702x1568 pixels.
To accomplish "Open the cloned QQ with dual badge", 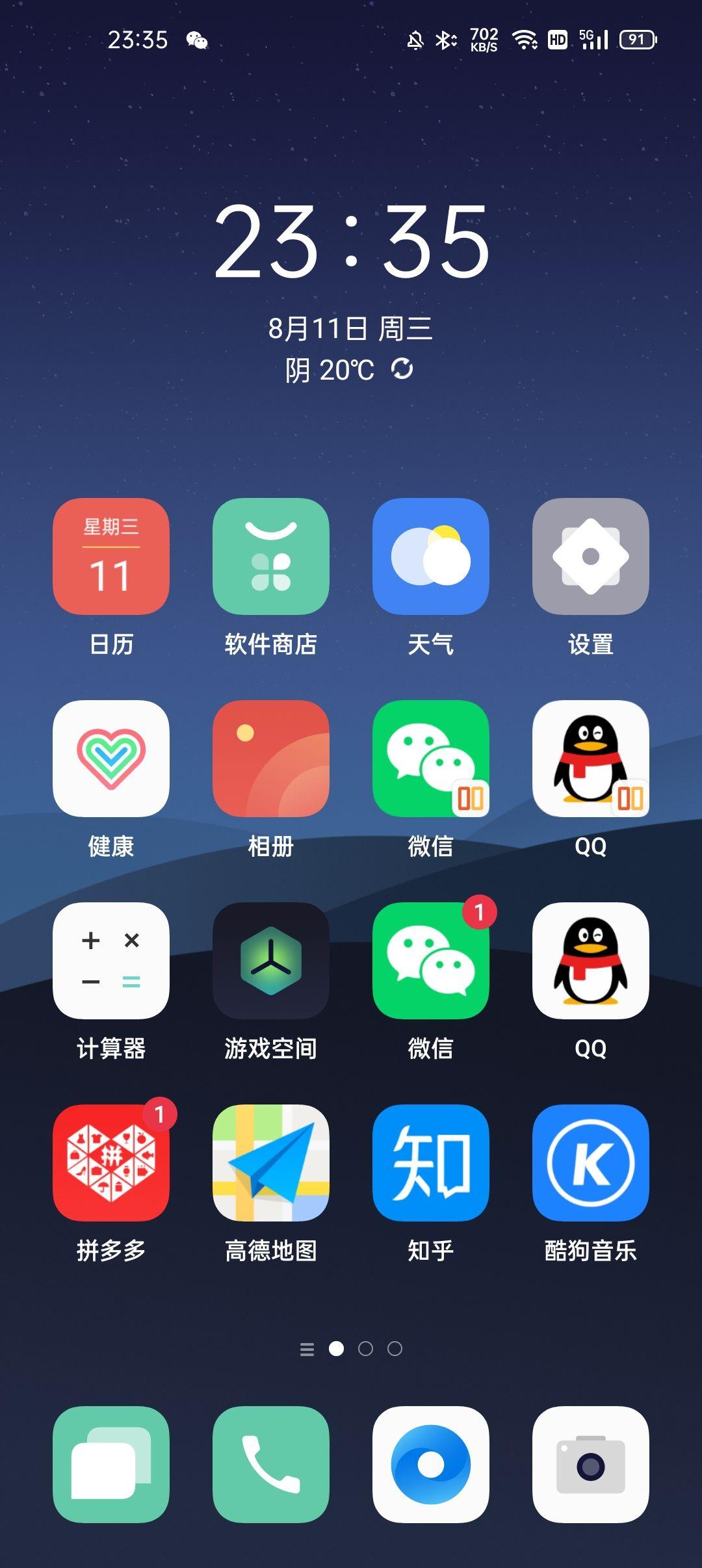I will (x=591, y=759).
